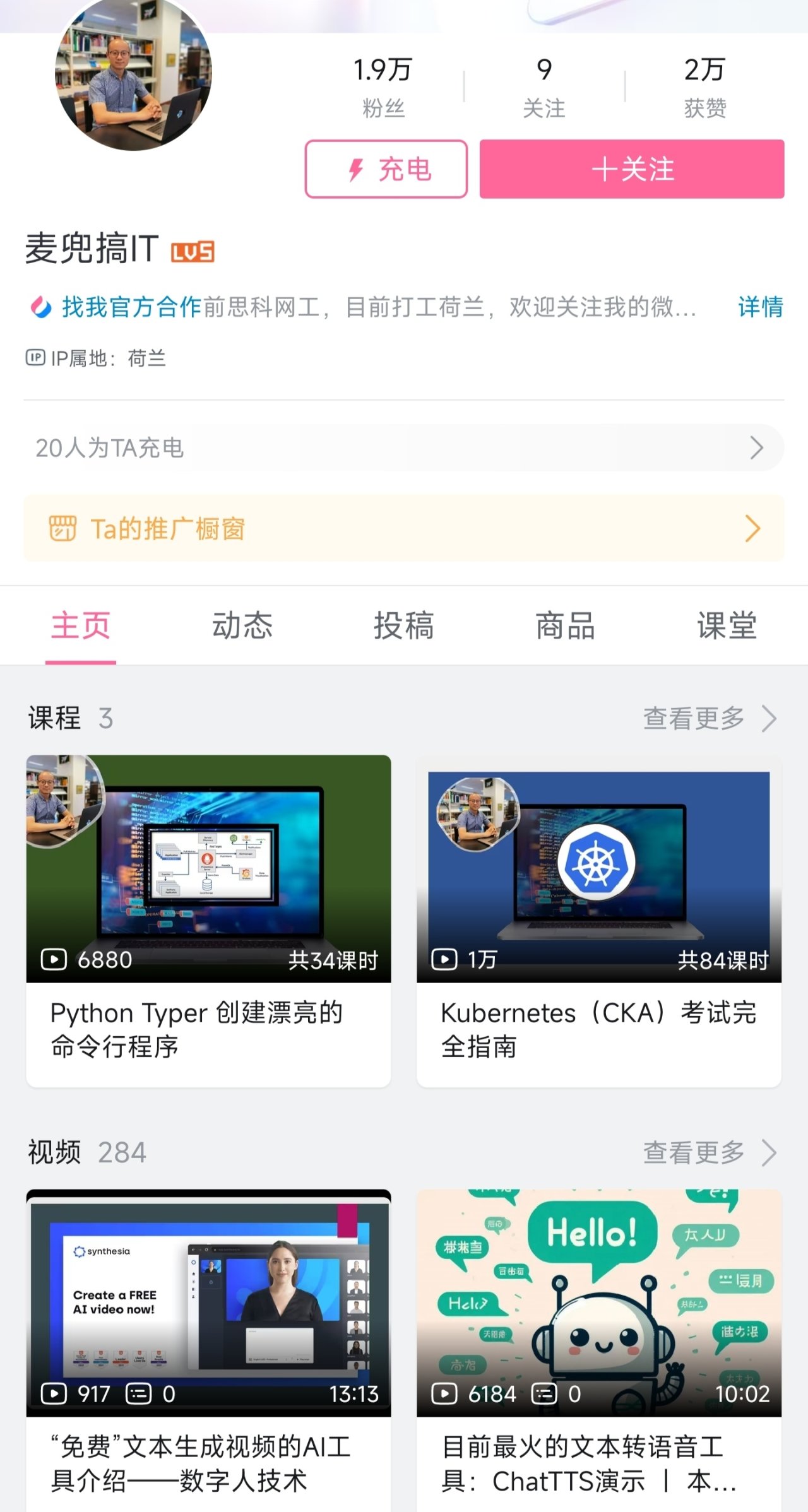Tap 查看更多 beside the 课程 section
808x1512 pixels.
pos(708,718)
